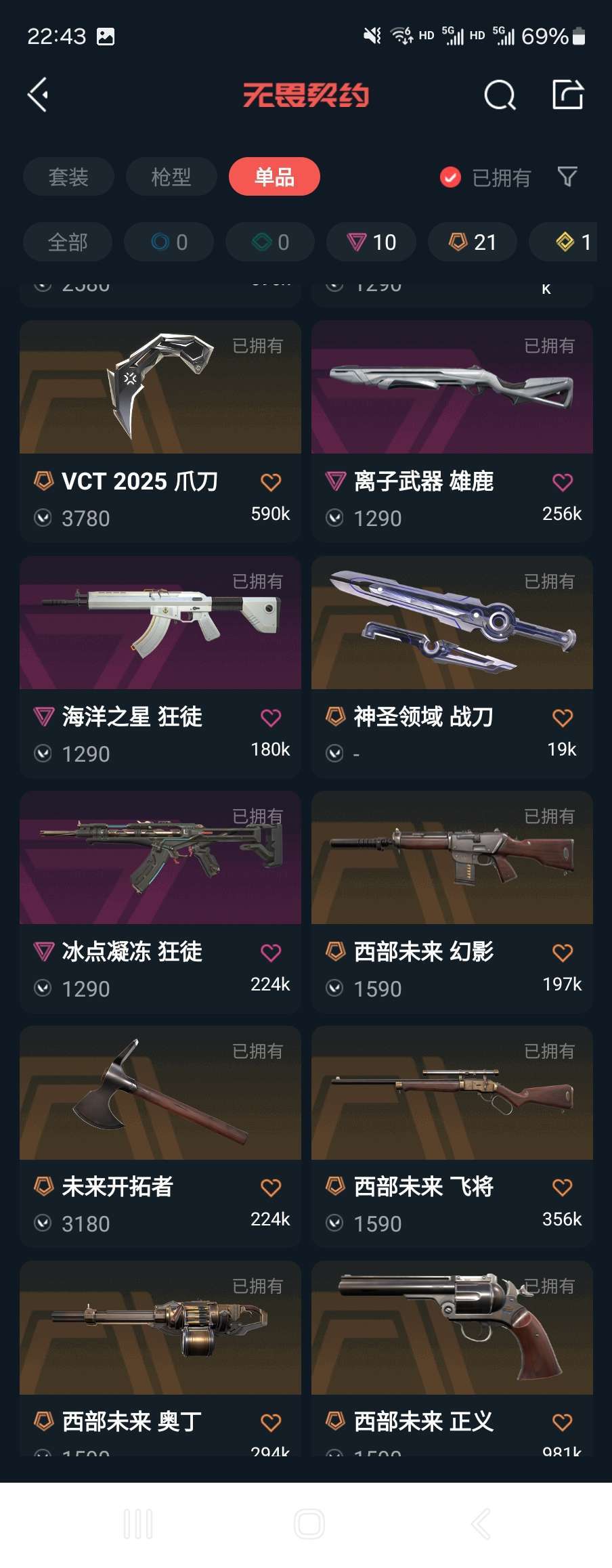Like the 神圣领域 战刀 skin
612x1568 pixels.
pos(563,718)
